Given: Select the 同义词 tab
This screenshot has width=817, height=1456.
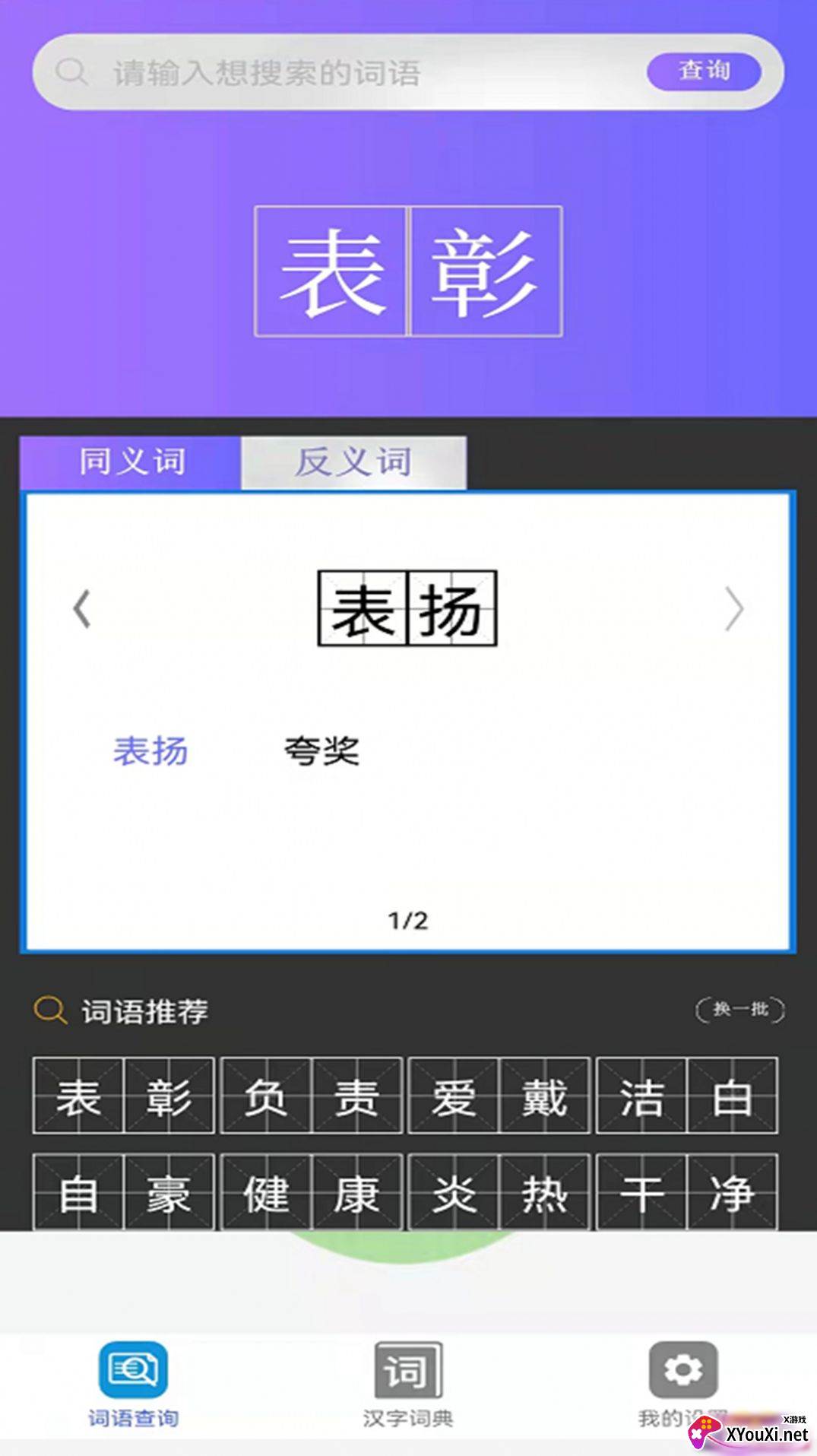Looking at the screenshot, I should point(131,462).
